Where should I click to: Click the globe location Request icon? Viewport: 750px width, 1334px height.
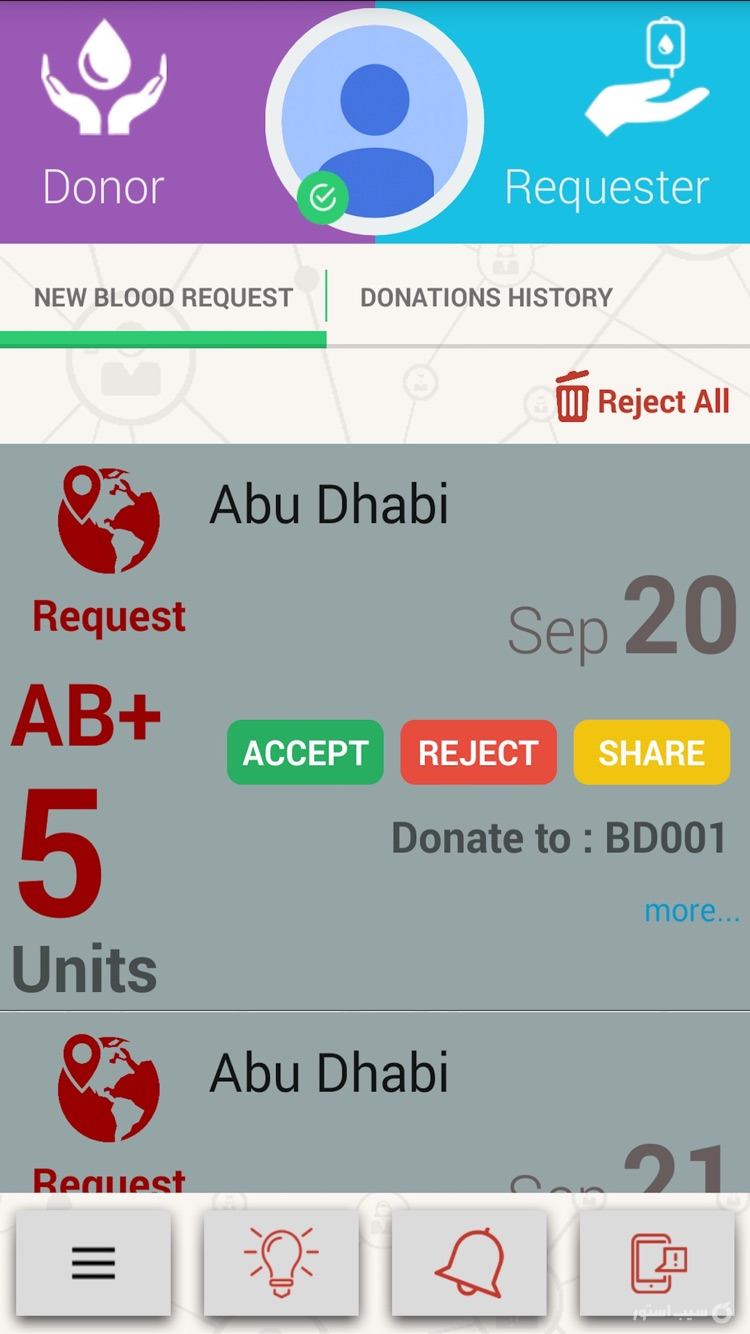pyautogui.click(x=108, y=518)
